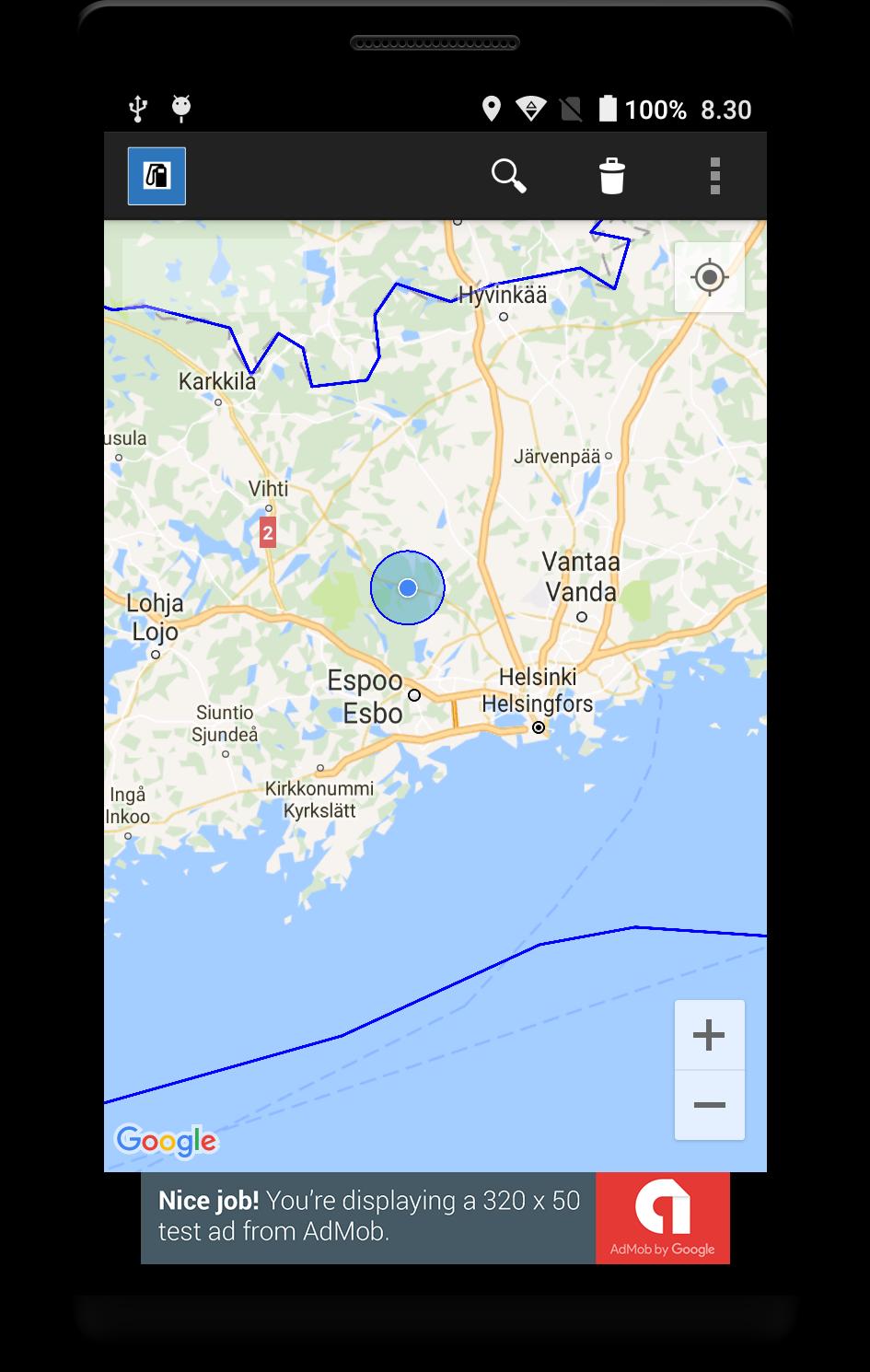
Task: Tap the red marker labeled 2
Action: (268, 532)
